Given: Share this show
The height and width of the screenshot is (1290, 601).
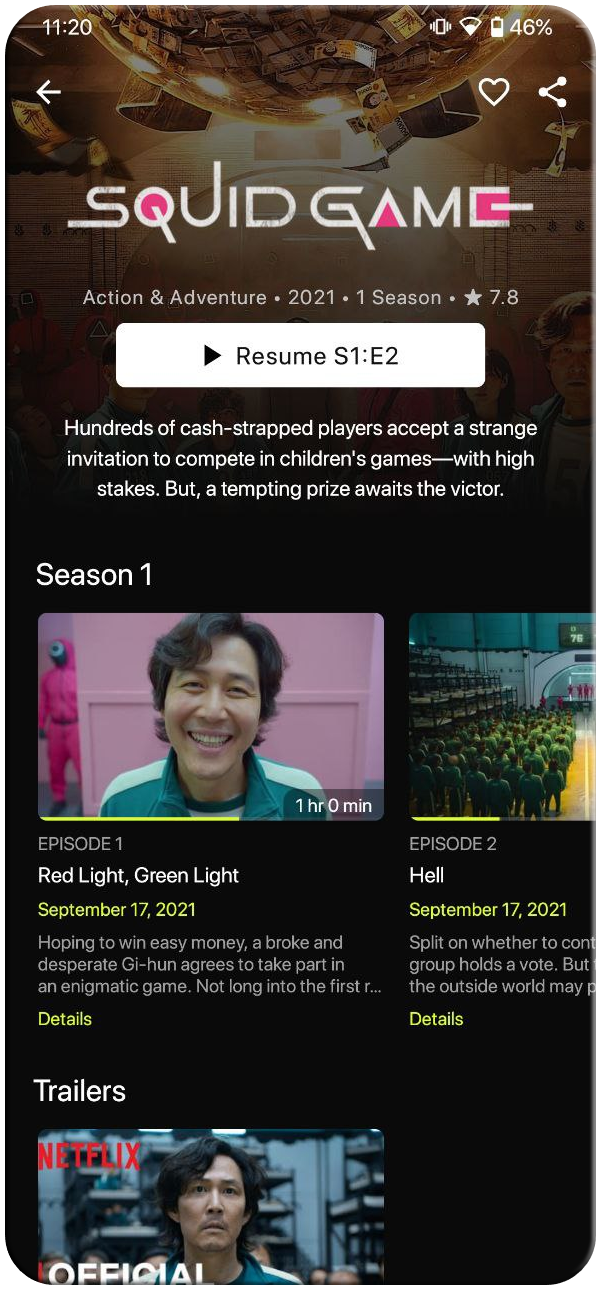Looking at the screenshot, I should click(552, 92).
